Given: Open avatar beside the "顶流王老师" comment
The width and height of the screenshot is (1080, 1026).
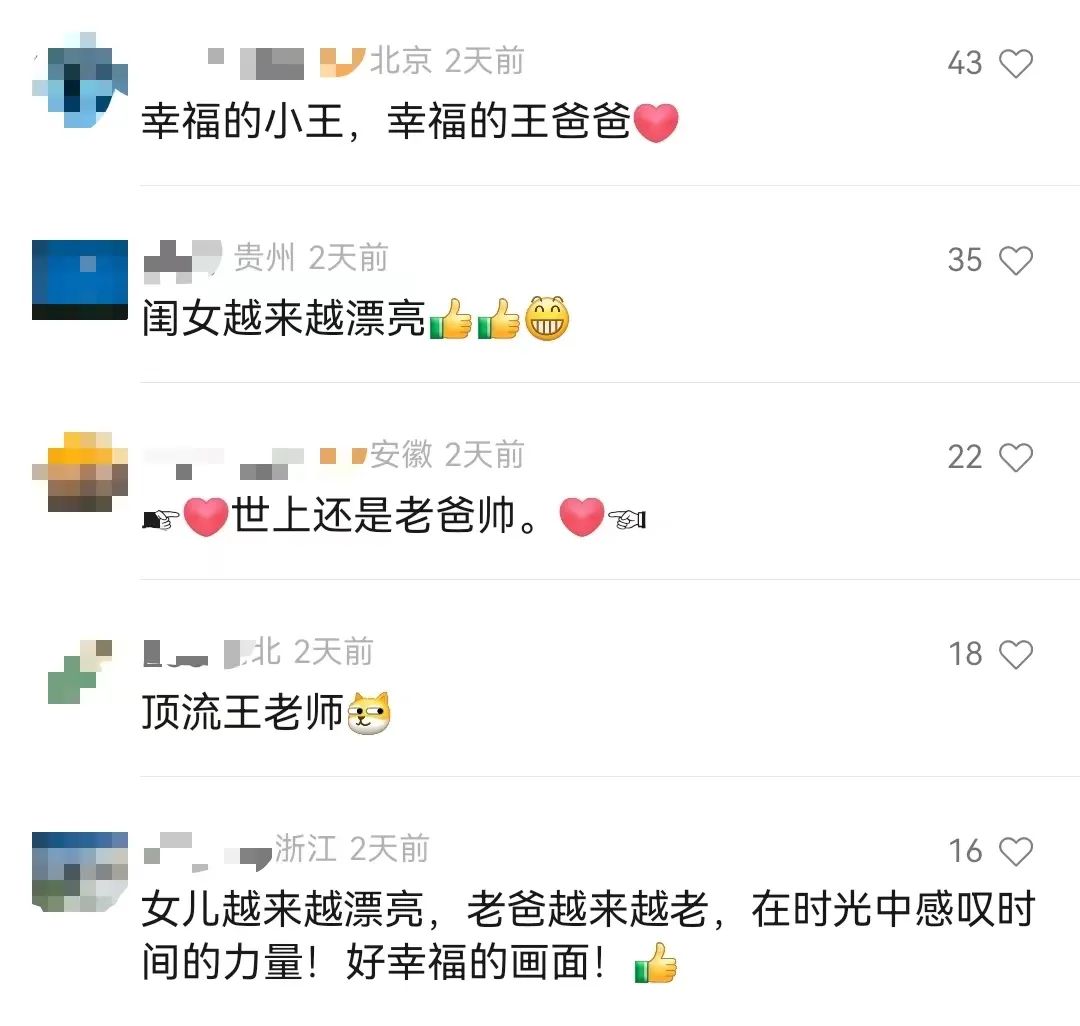Looking at the screenshot, I should pos(80,670).
